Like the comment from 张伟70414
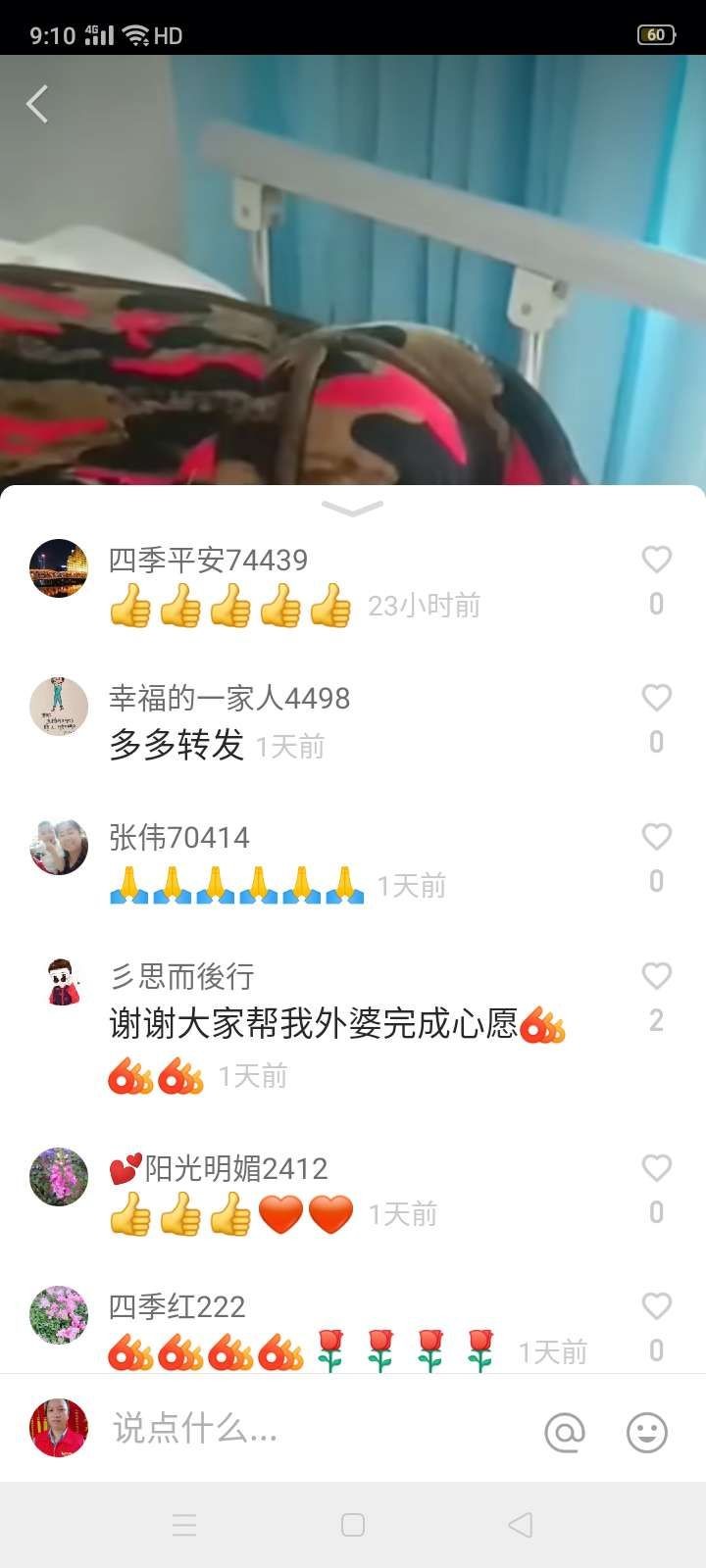The image size is (706, 1568). pos(656,837)
